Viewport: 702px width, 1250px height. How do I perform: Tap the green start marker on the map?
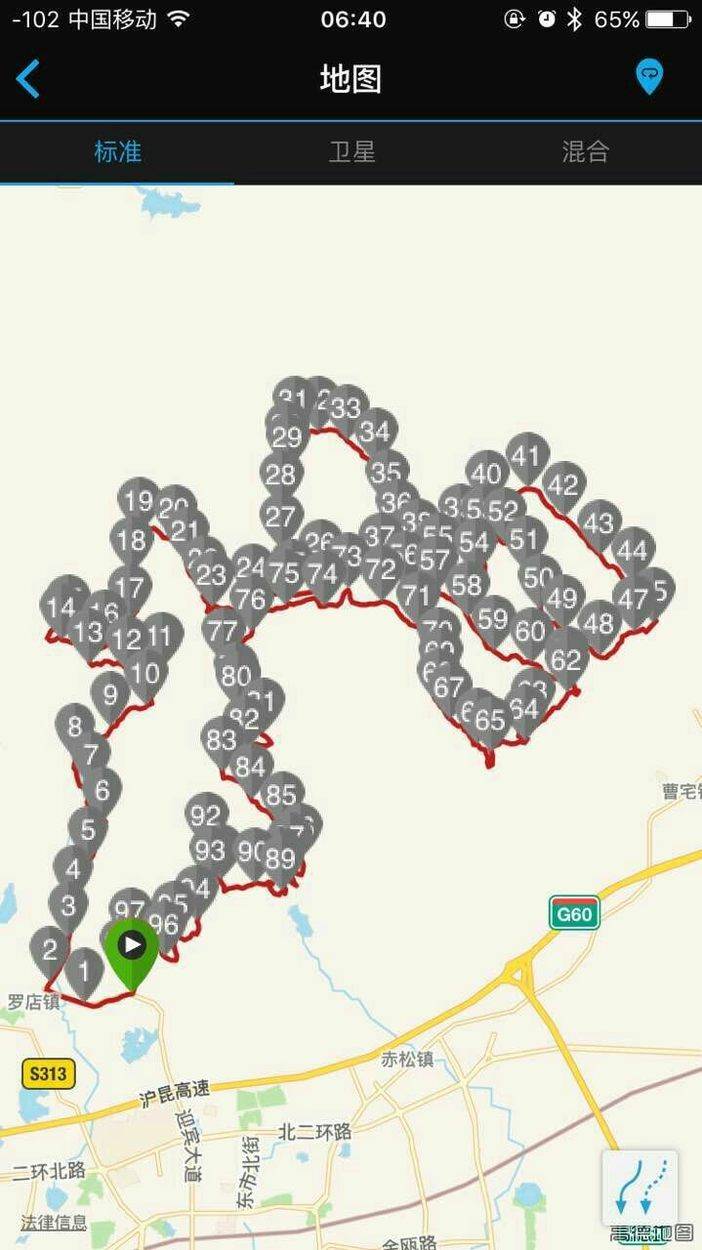tap(132, 946)
